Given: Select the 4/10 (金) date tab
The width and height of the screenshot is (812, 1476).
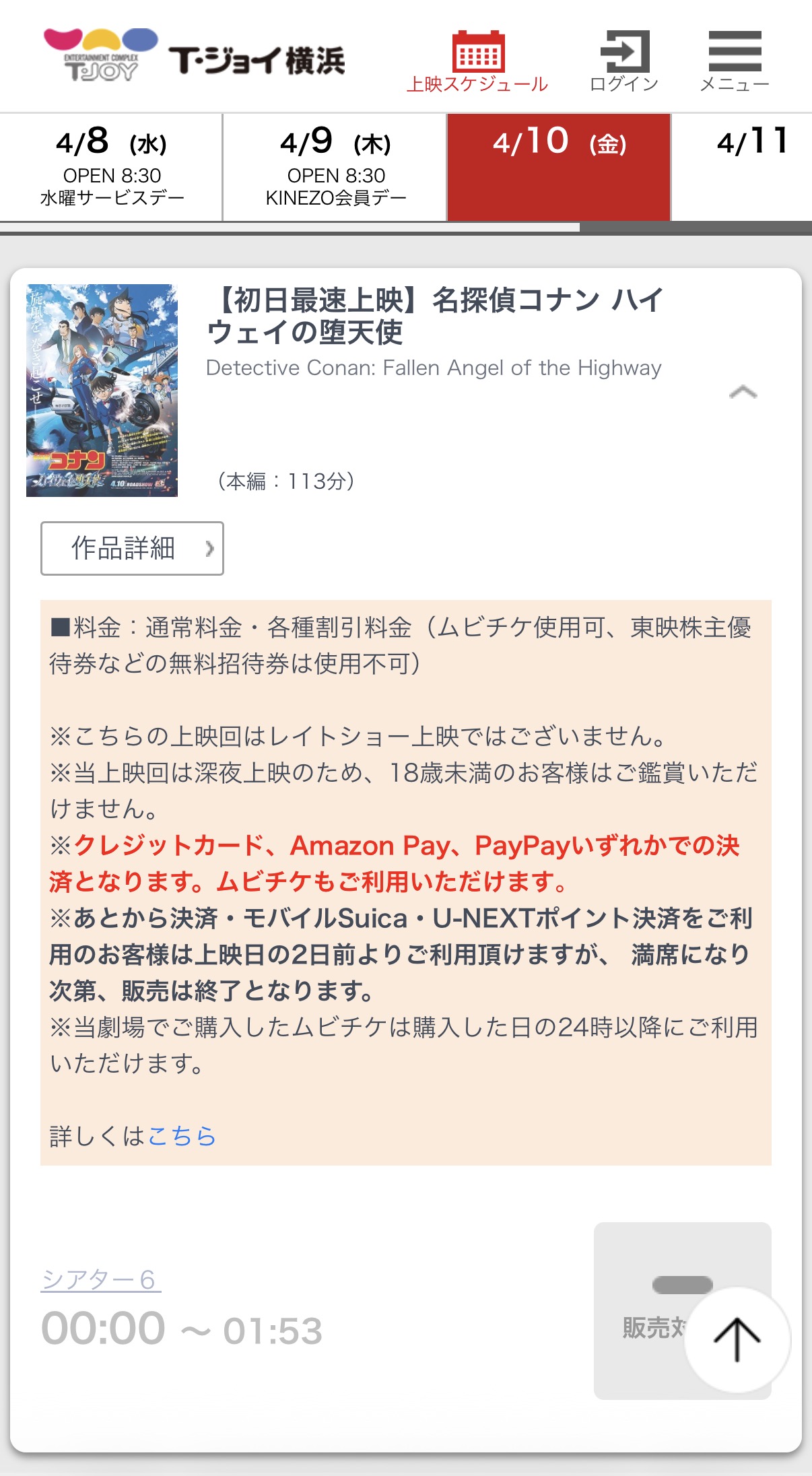Looking at the screenshot, I should (559, 167).
